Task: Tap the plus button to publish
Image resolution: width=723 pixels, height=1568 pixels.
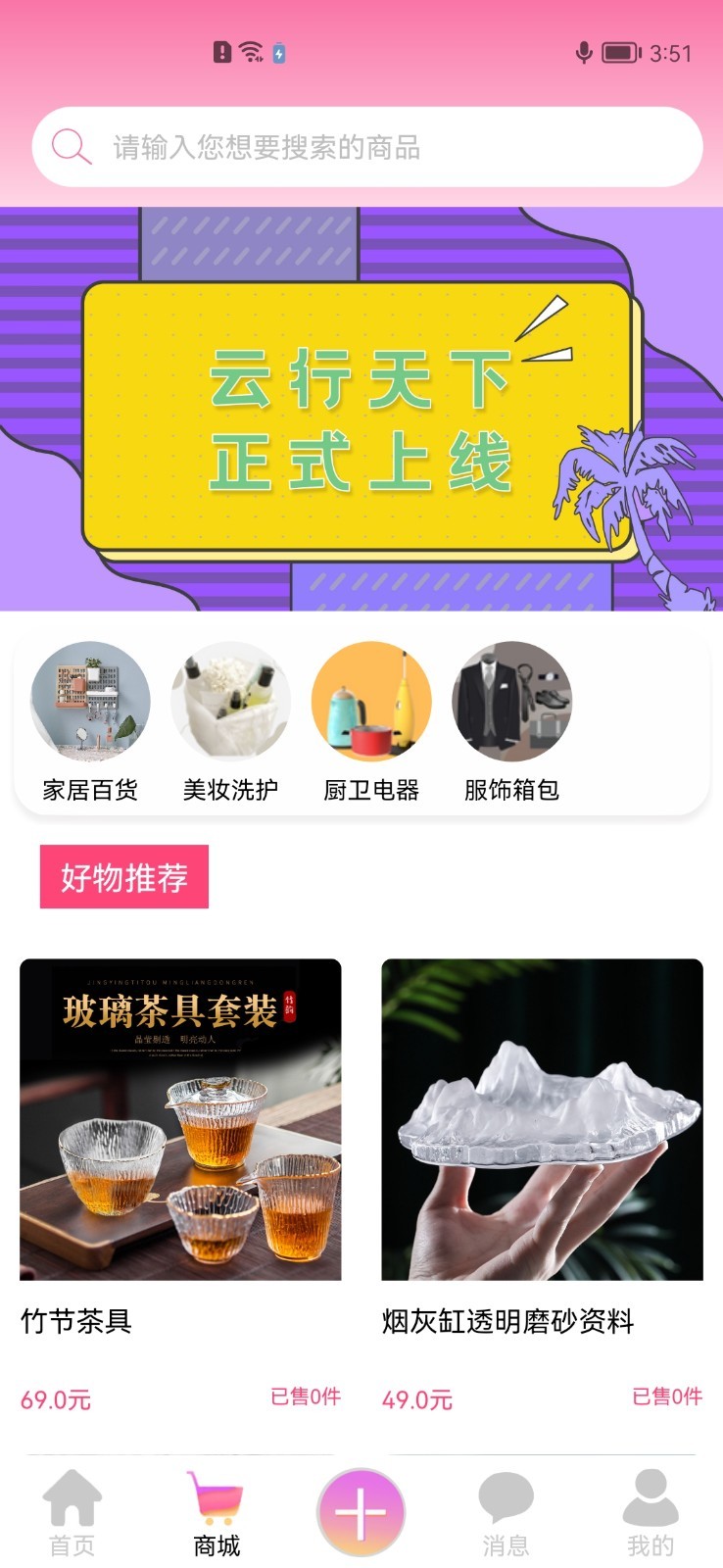Action: [361, 1512]
